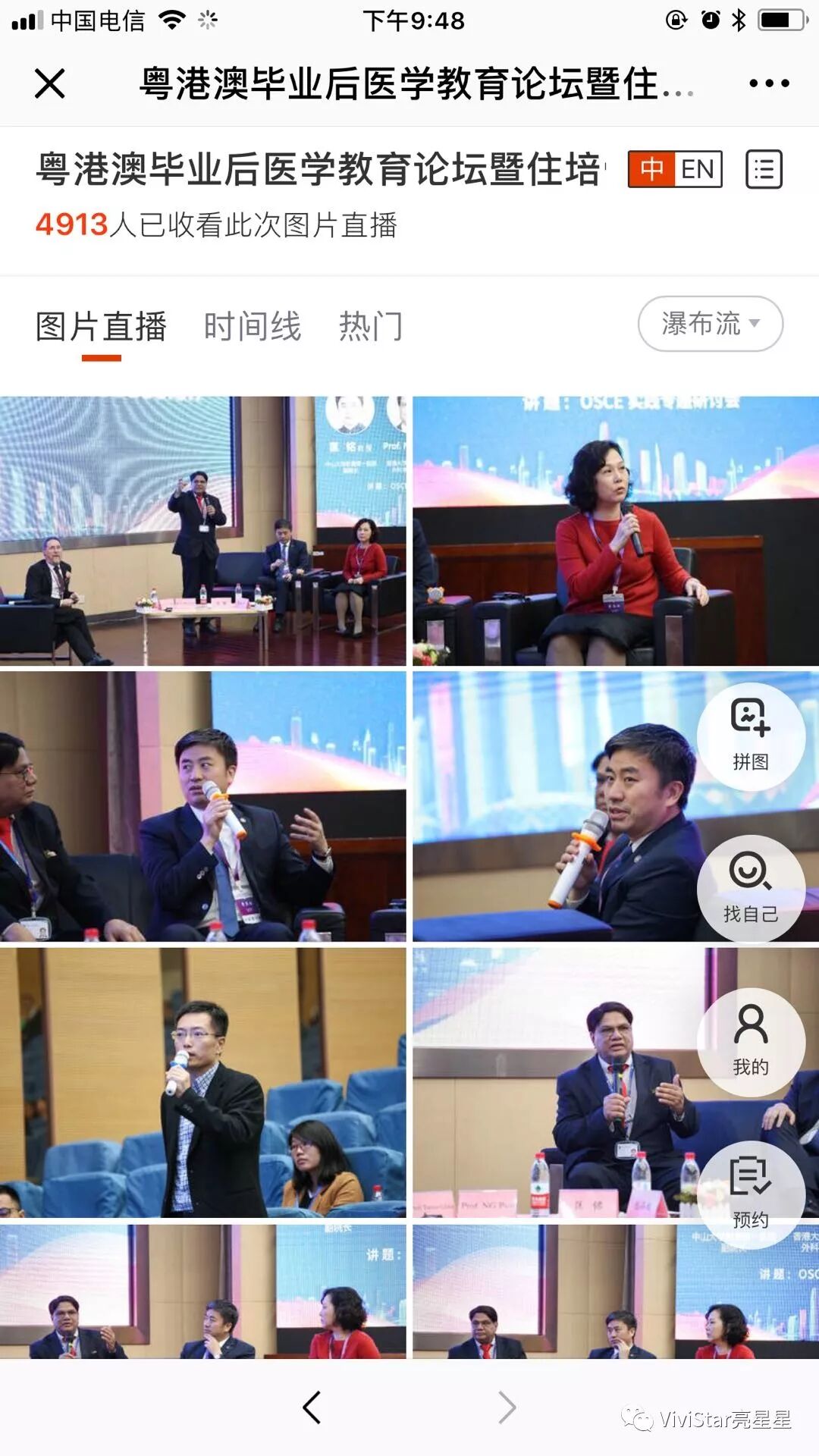Open photo of woman in red sweater
The height and width of the screenshot is (1456, 819).
tap(616, 531)
